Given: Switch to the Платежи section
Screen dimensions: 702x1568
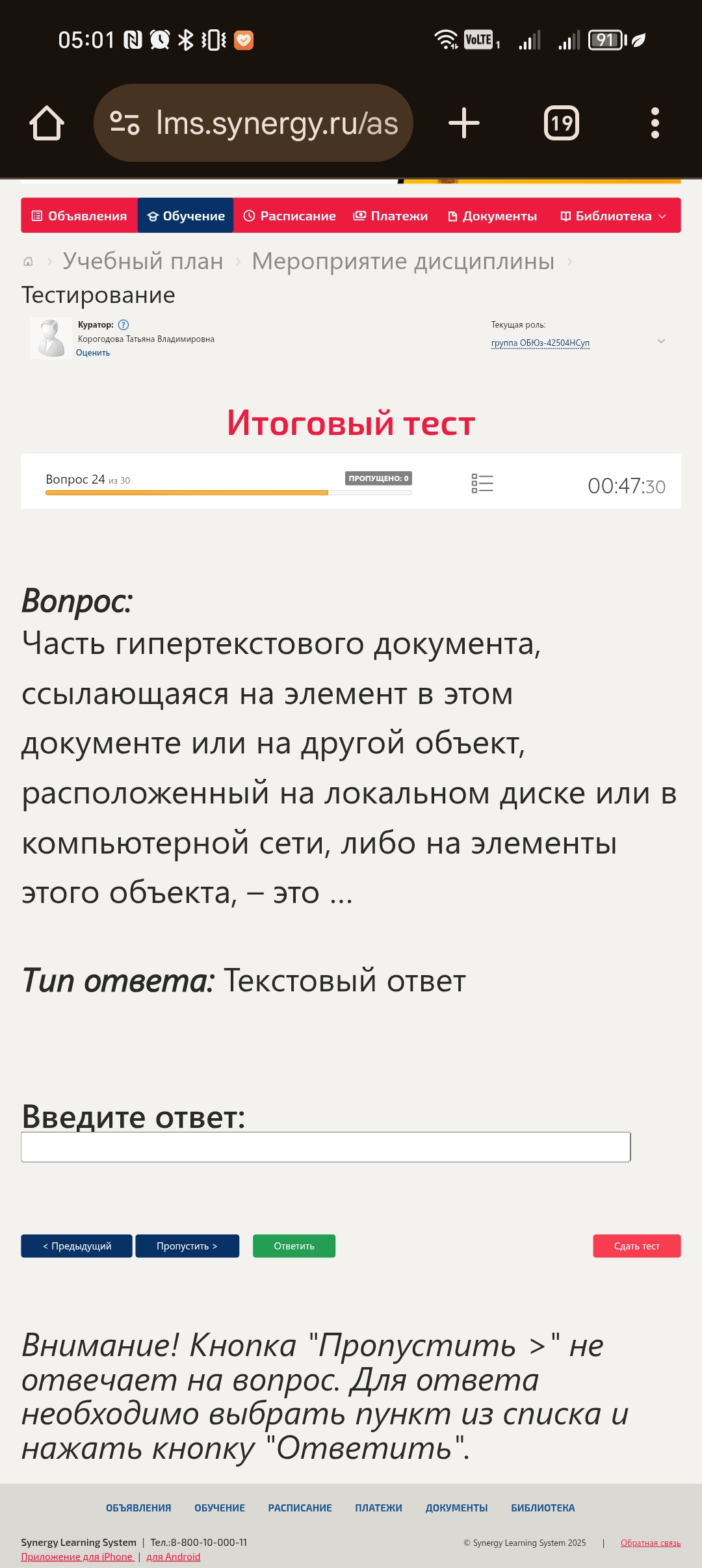Looking at the screenshot, I should point(391,216).
